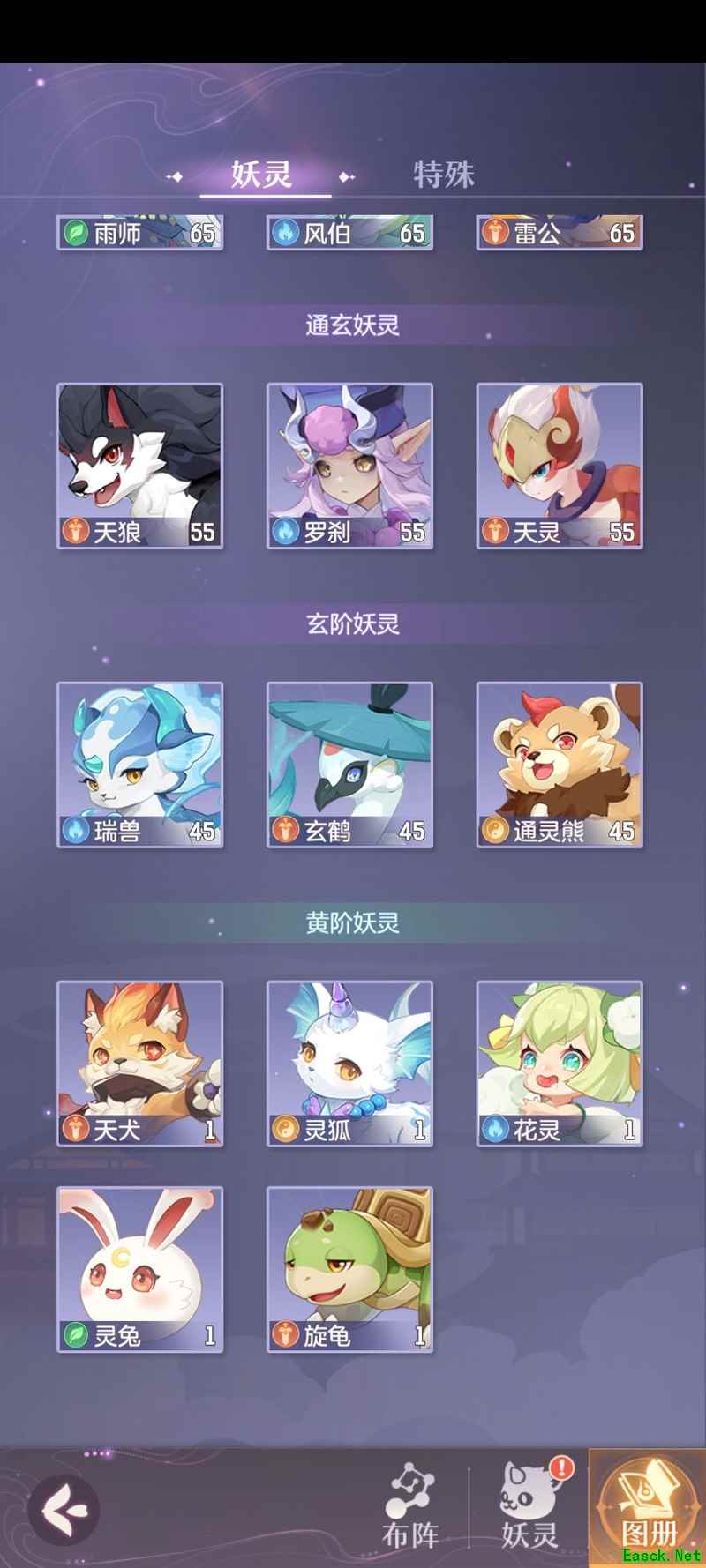Switch to the 特殊 tab

pyautogui.click(x=444, y=174)
